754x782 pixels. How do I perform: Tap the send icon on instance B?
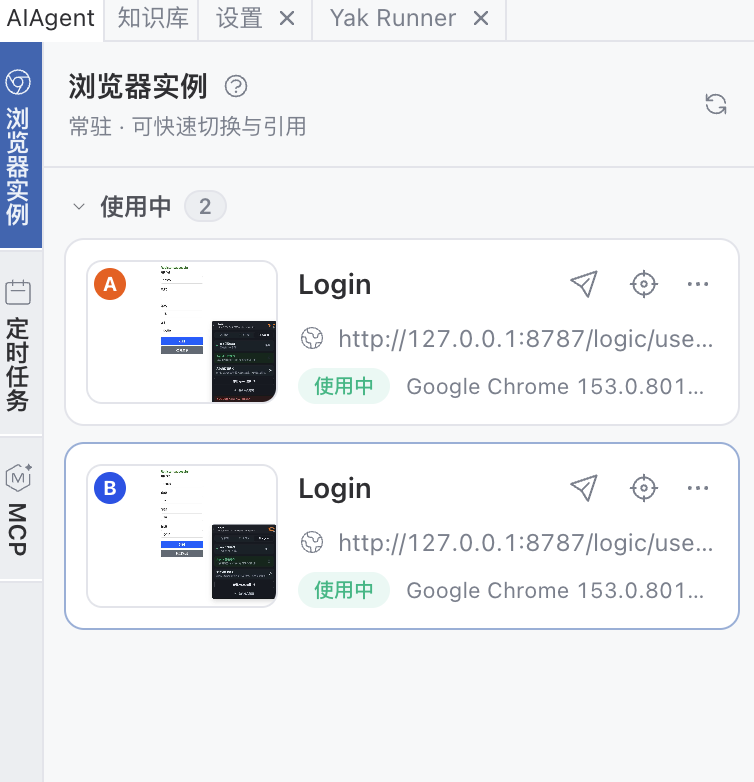point(584,488)
